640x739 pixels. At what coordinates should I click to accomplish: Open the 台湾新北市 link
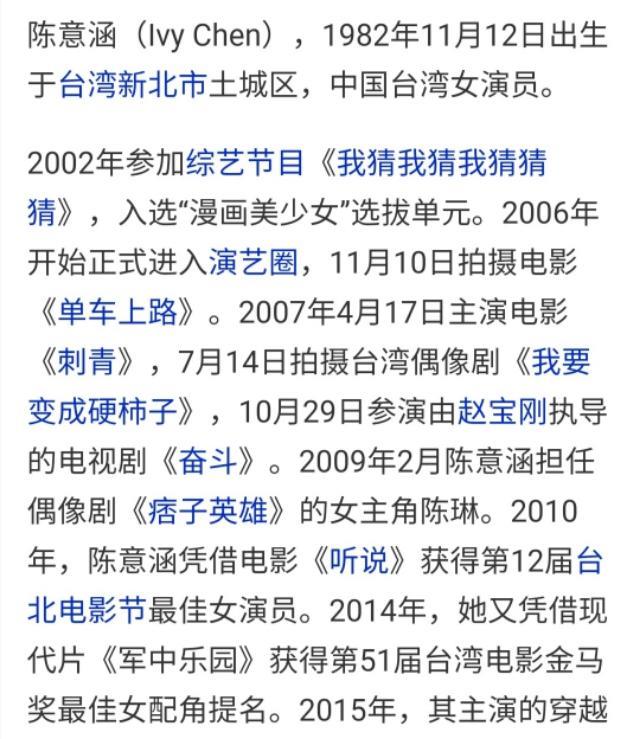click(133, 86)
